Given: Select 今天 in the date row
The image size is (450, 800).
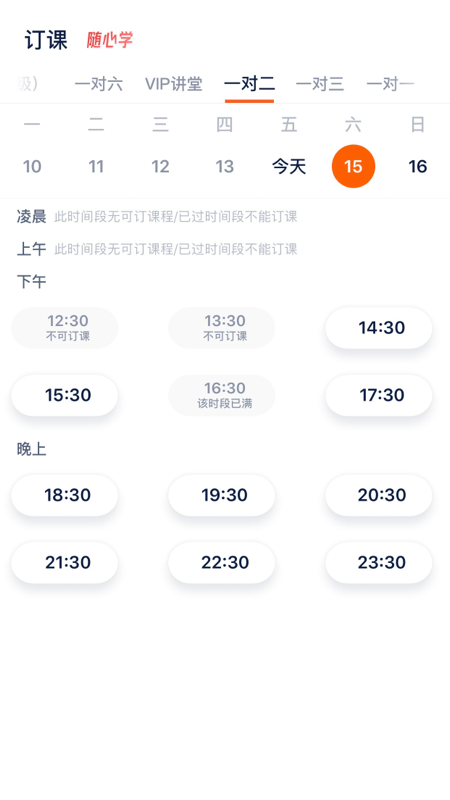Looking at the screenshot, I should (289, 166).
